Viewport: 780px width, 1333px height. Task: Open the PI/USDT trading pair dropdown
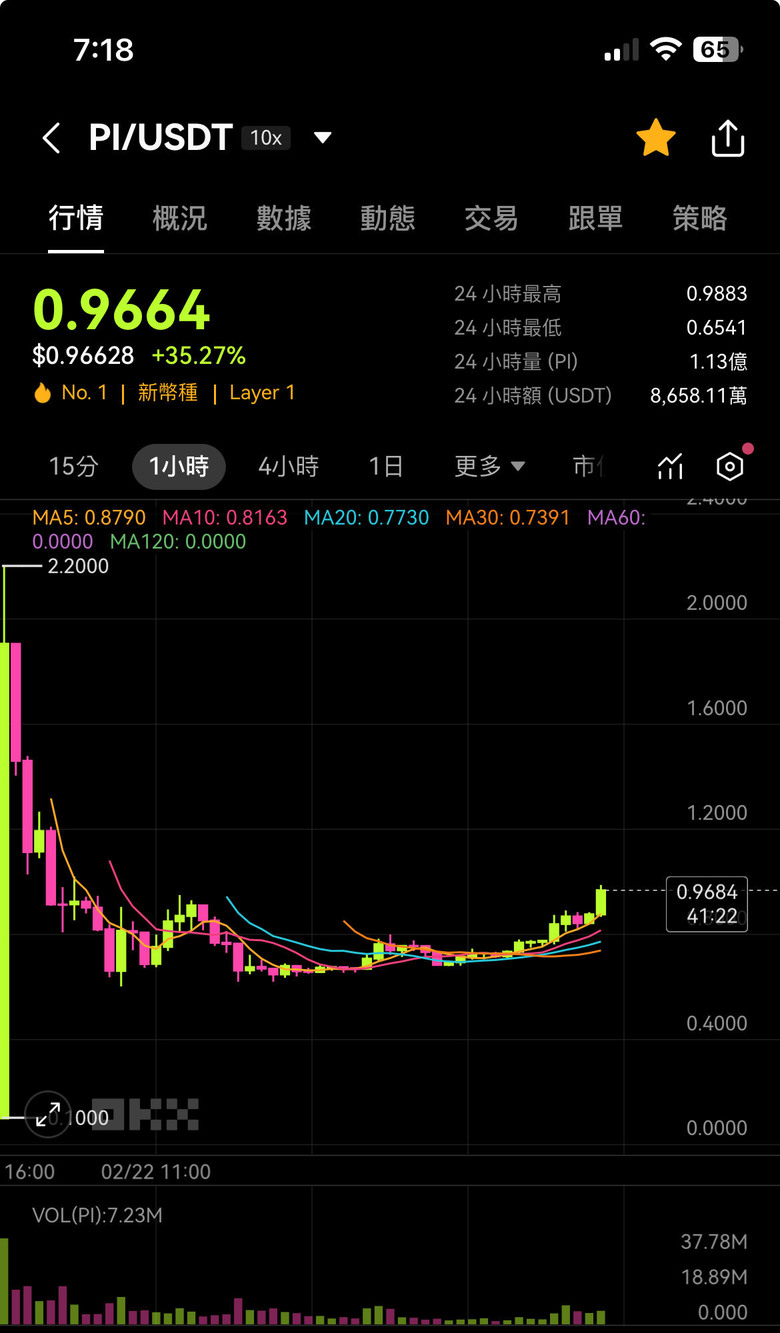coord(322,138)
